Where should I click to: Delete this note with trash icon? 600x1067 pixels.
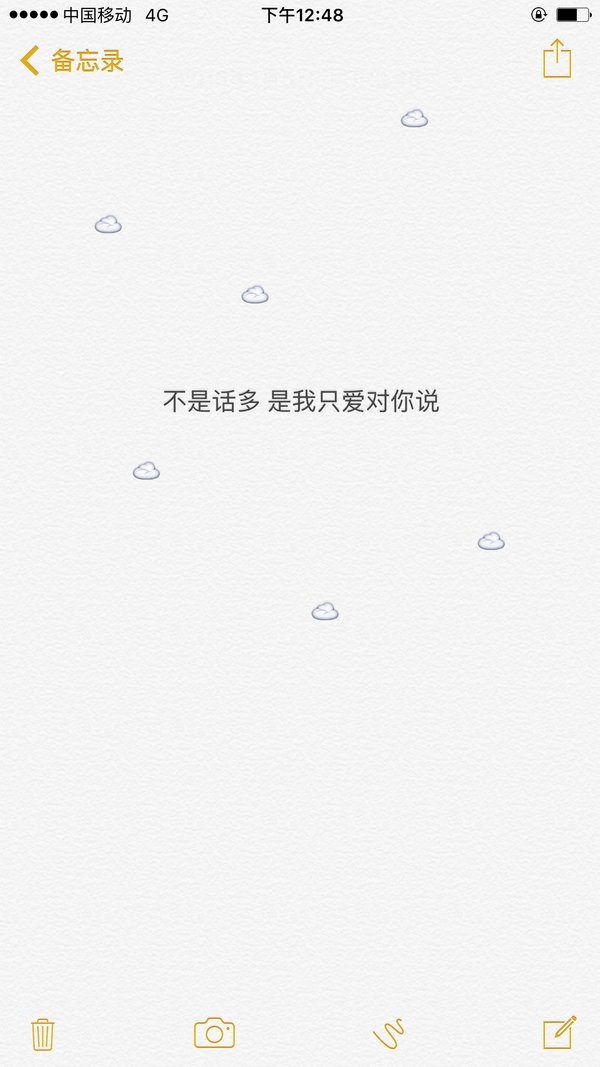[43, 1034]
